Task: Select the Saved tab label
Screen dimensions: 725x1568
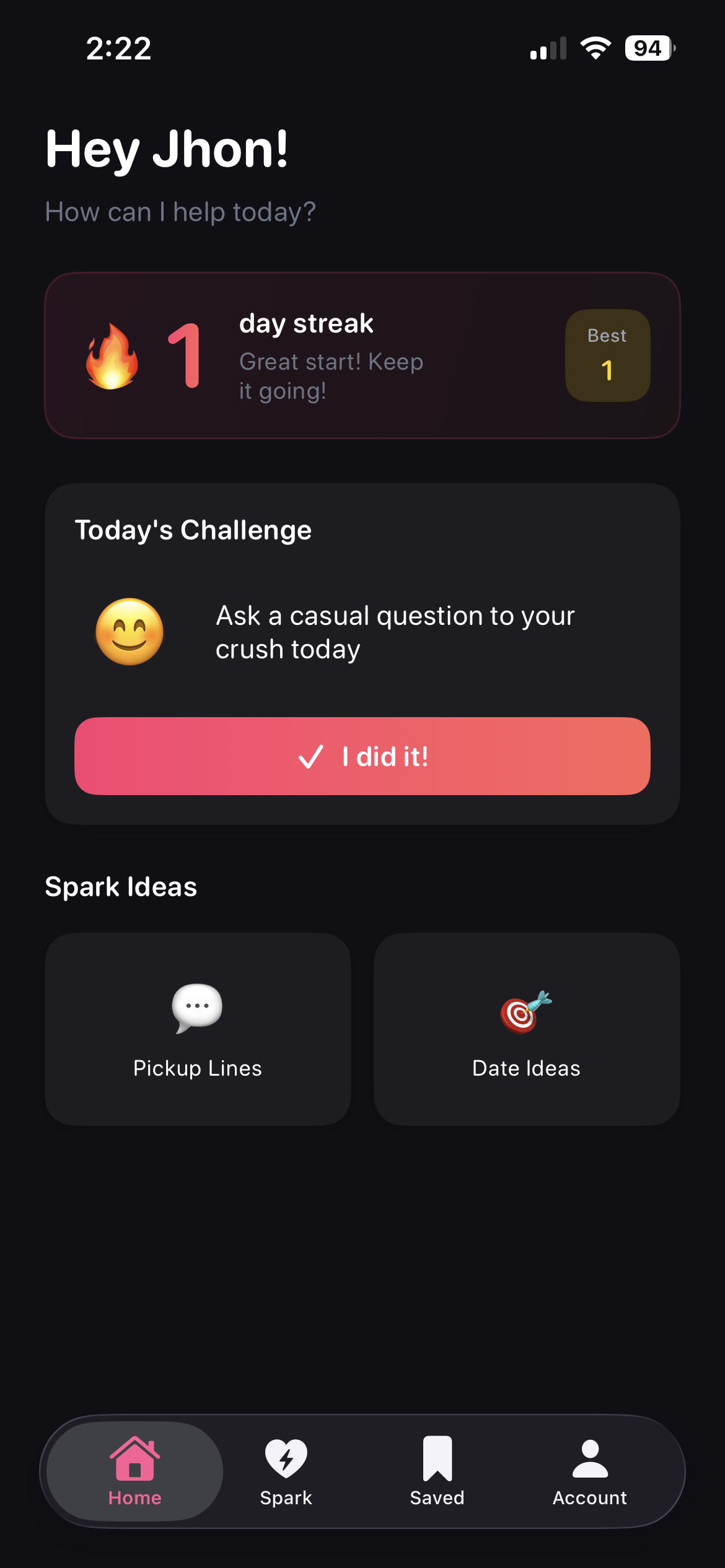Action: 437,1498
